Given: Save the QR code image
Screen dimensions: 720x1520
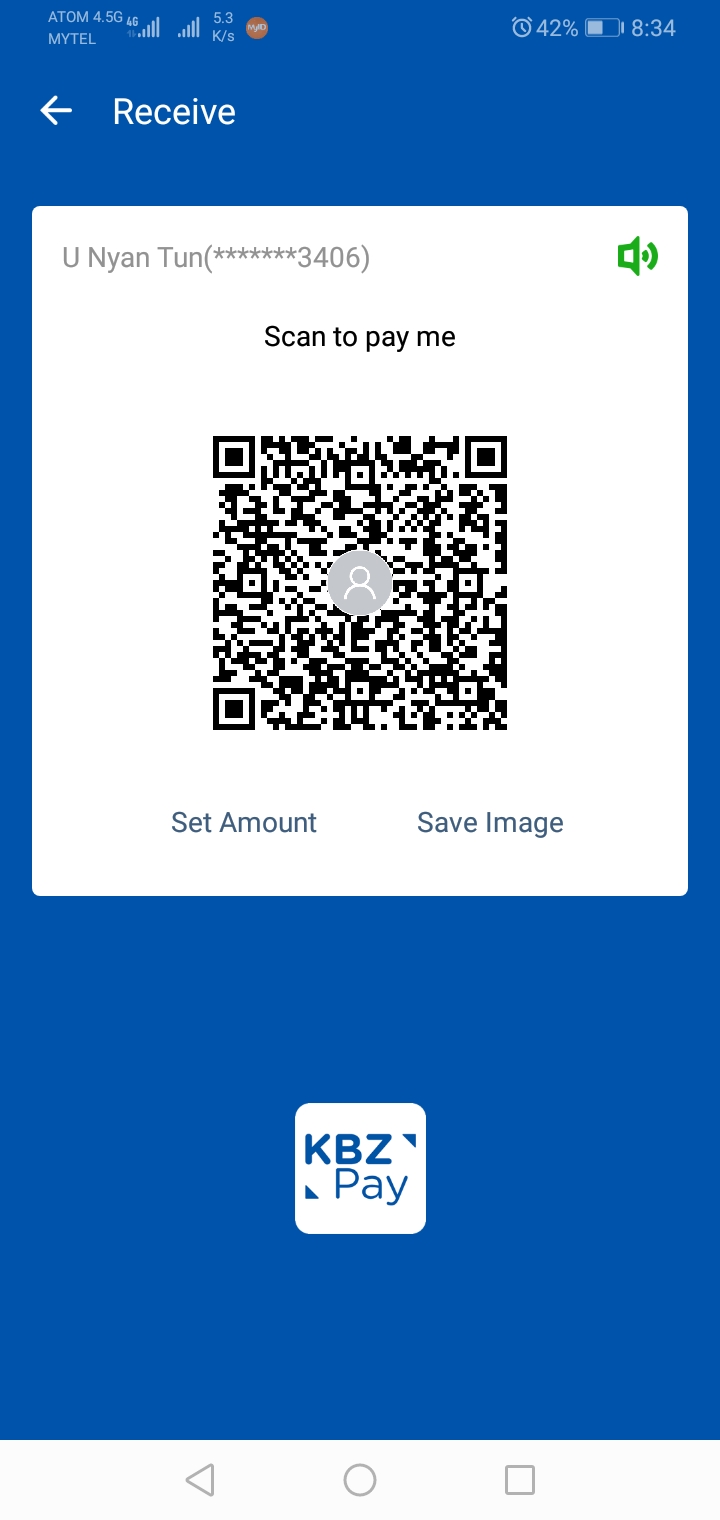Looking at the screenshot, I should [490, 822].
